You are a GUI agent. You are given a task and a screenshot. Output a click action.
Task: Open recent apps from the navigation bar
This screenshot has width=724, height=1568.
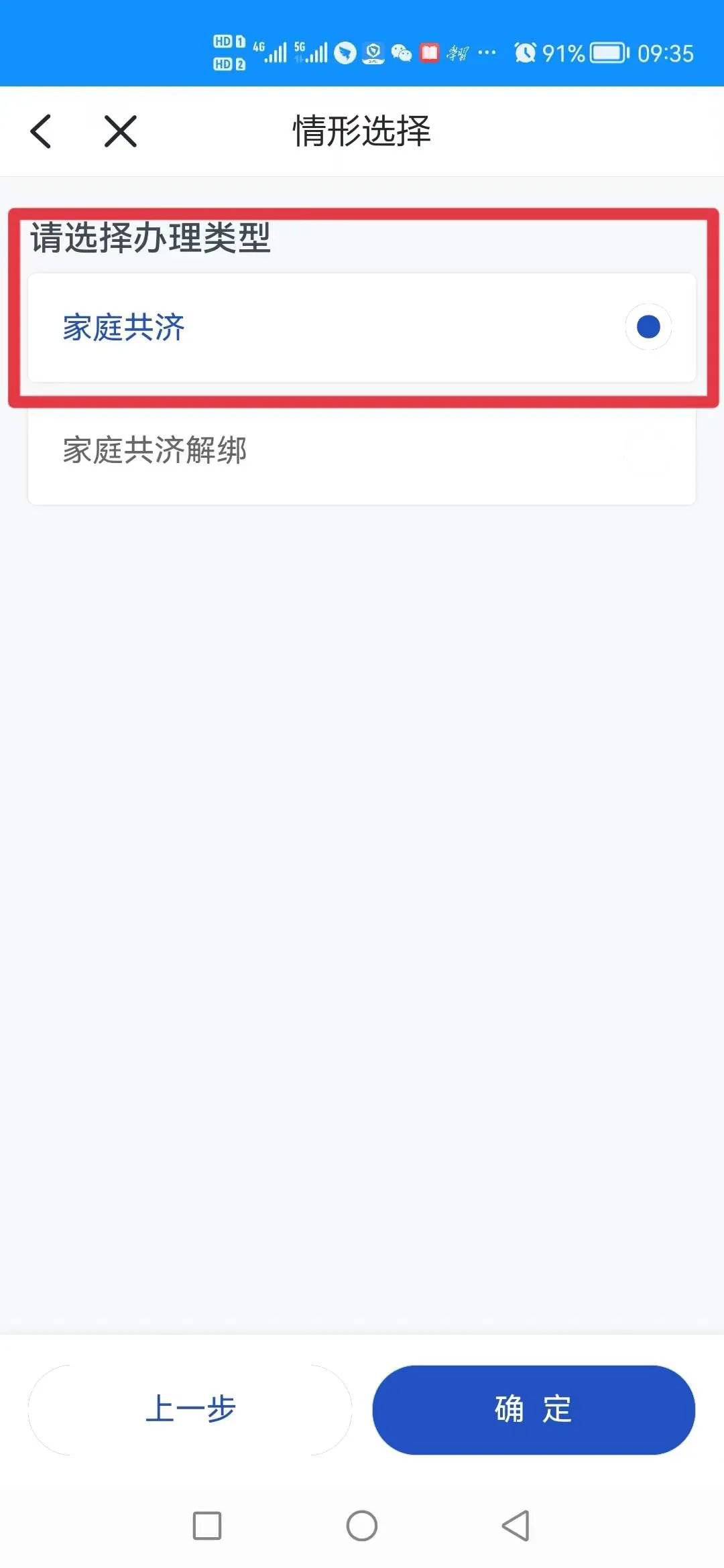coord(207,1526)
